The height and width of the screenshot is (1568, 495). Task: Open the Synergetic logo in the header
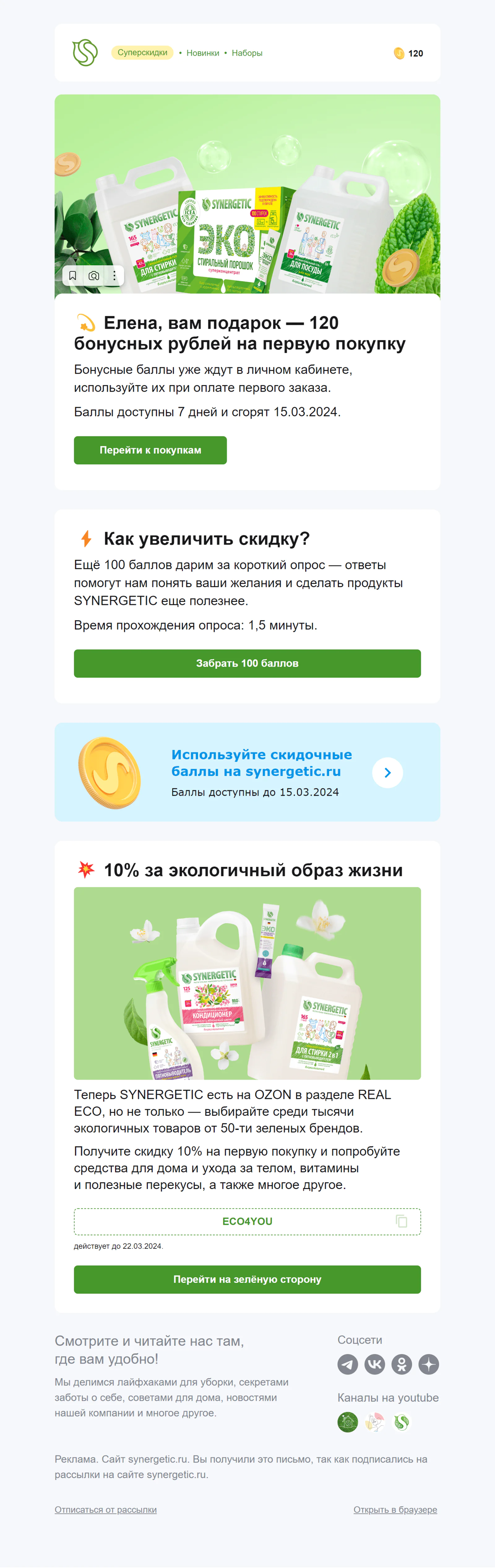(85, 53)
